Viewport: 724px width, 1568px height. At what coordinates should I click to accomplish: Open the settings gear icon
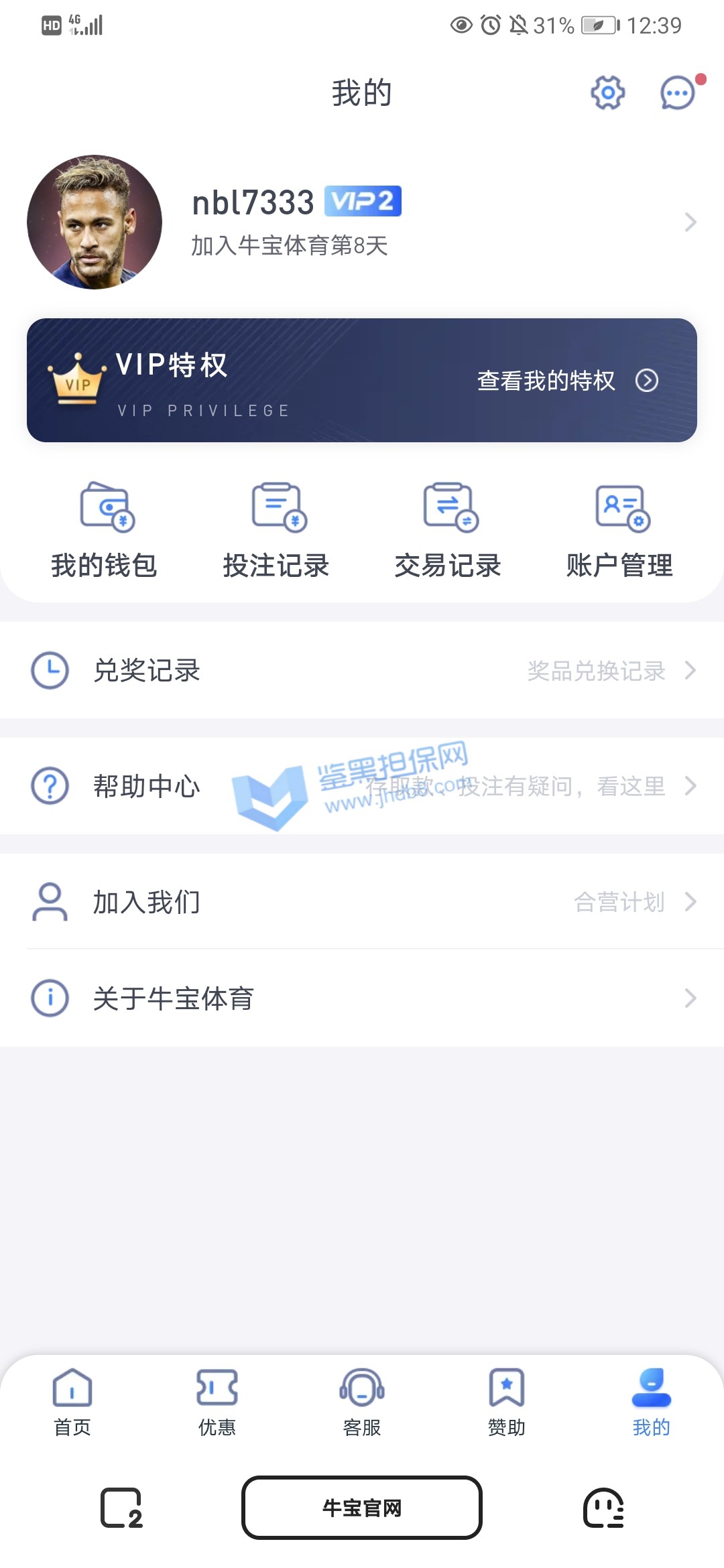[x=607, y=92]
